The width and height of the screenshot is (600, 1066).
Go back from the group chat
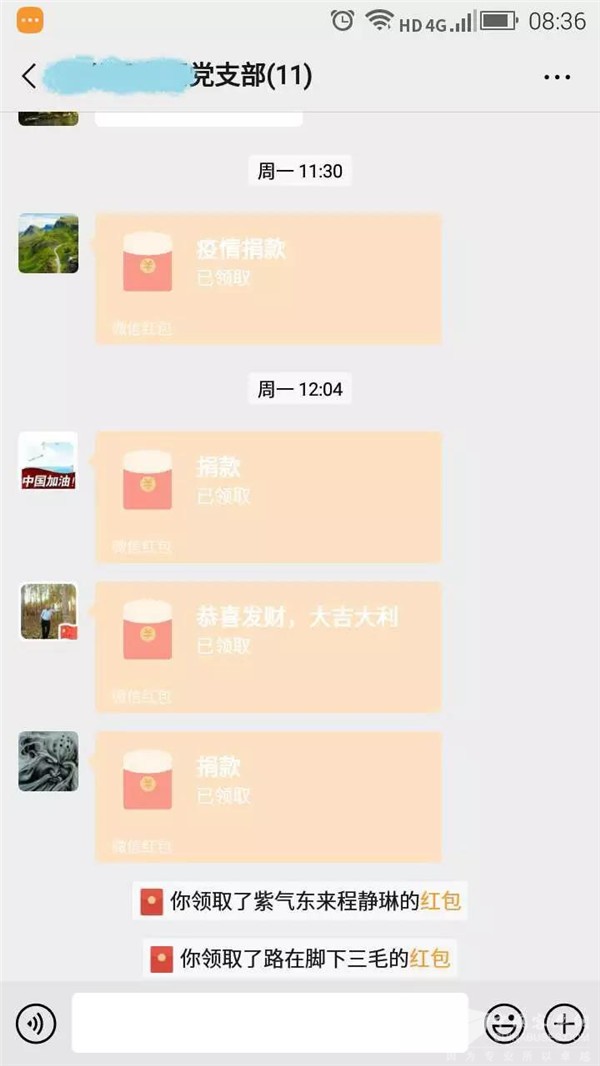point(29,76)
